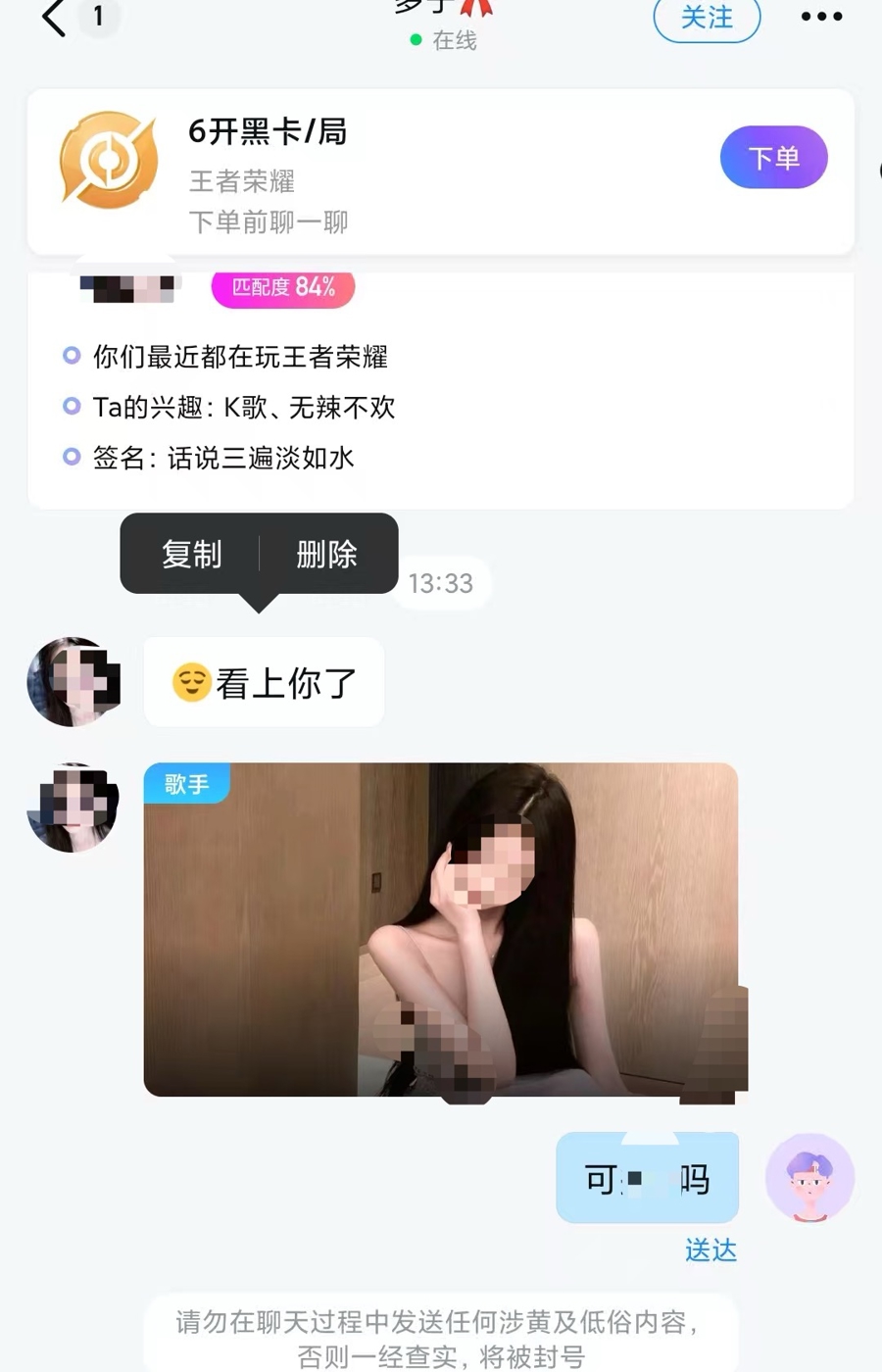Open your own purple avatar icon
The image size is (882, 1372).
pos(809,1178)
